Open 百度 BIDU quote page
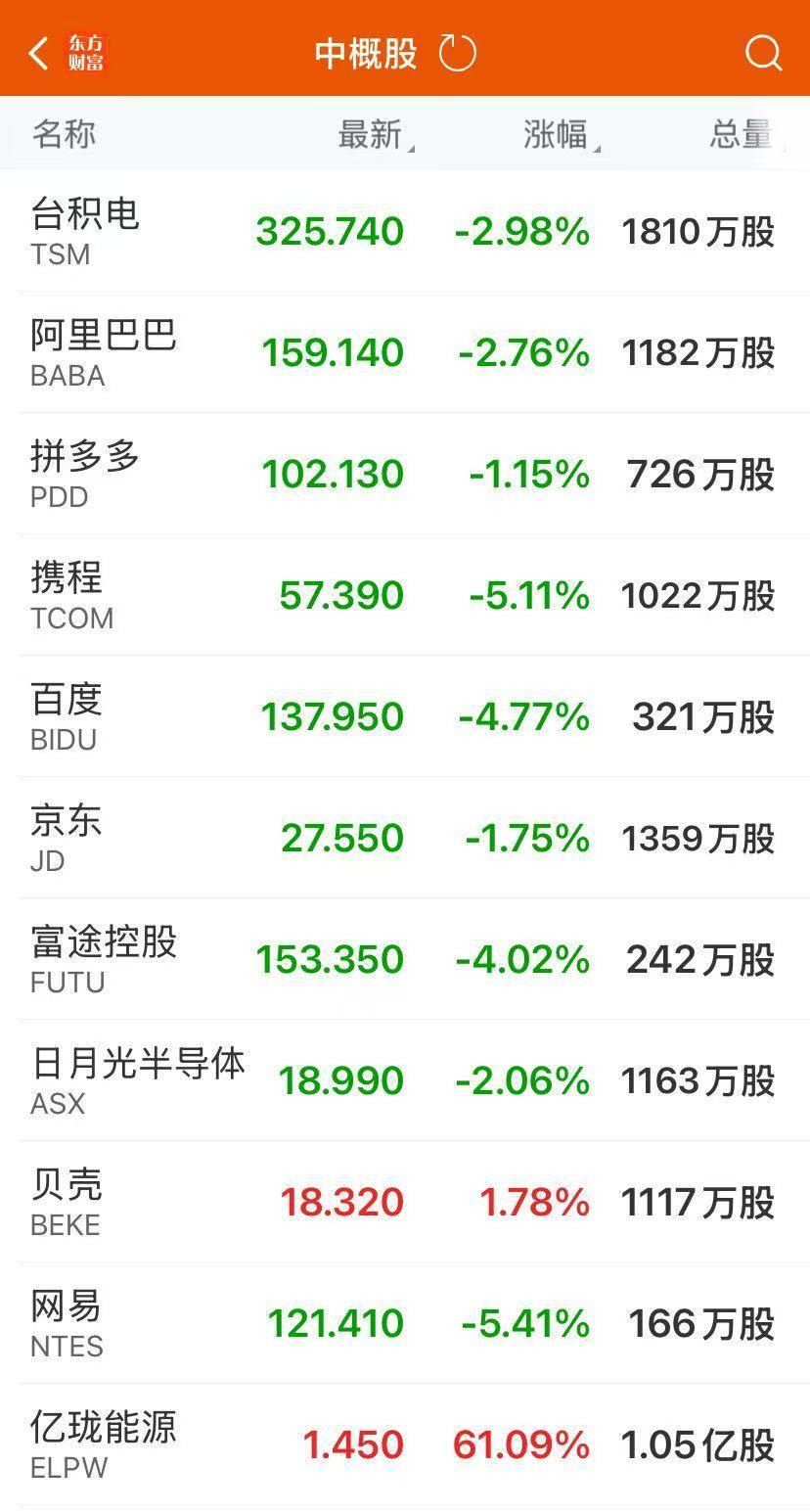The height and width of the screenshot is (1512, 810). point(405,717)
